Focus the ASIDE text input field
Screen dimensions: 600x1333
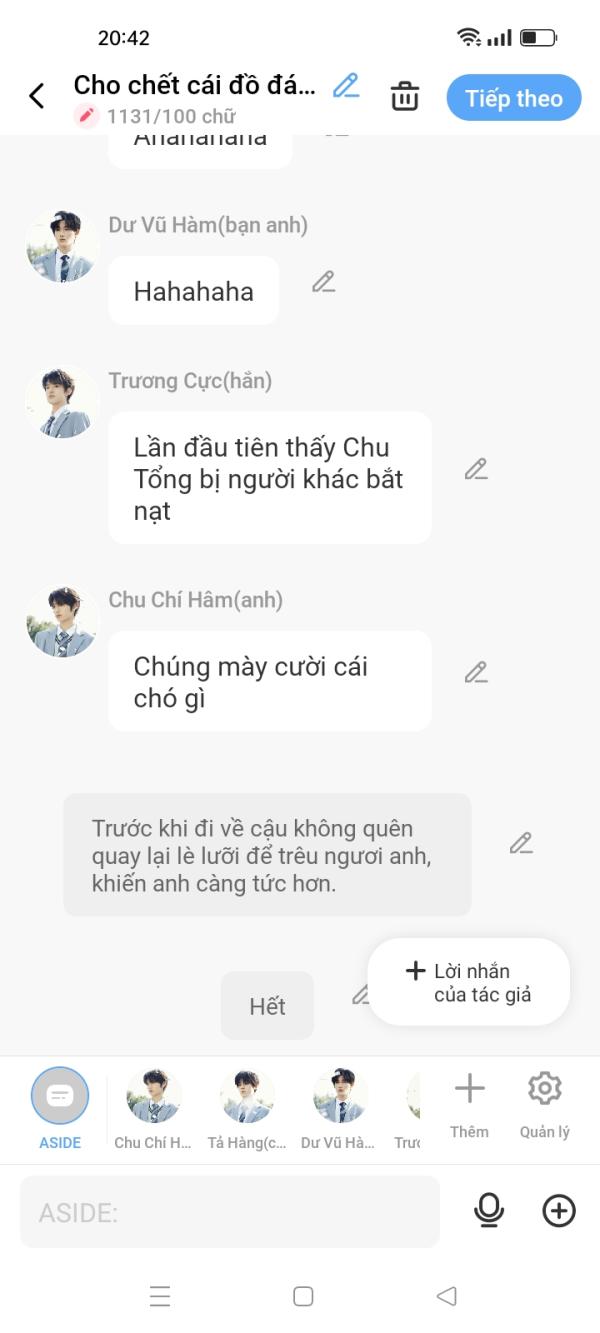(230, 1212)
